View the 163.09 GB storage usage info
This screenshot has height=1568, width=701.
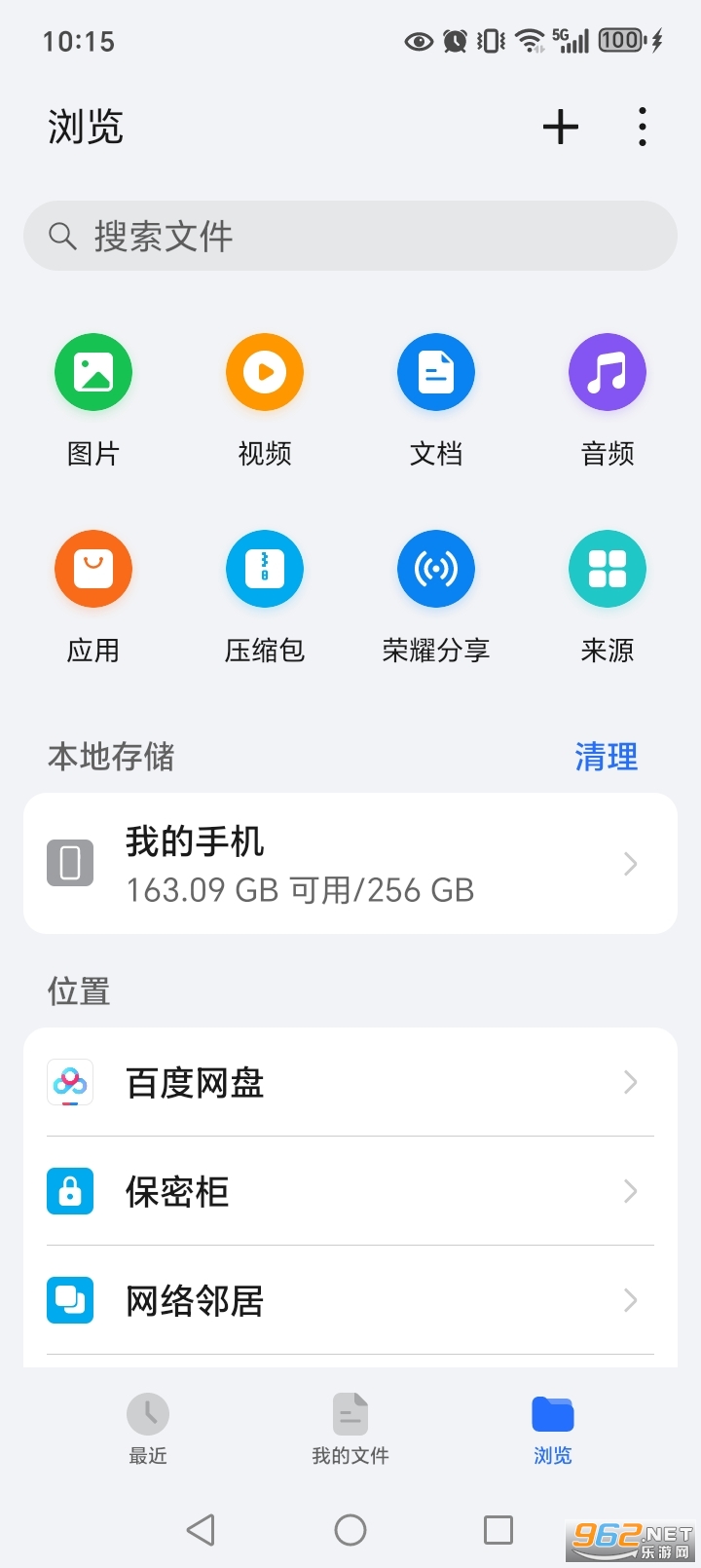coord(299,889)
